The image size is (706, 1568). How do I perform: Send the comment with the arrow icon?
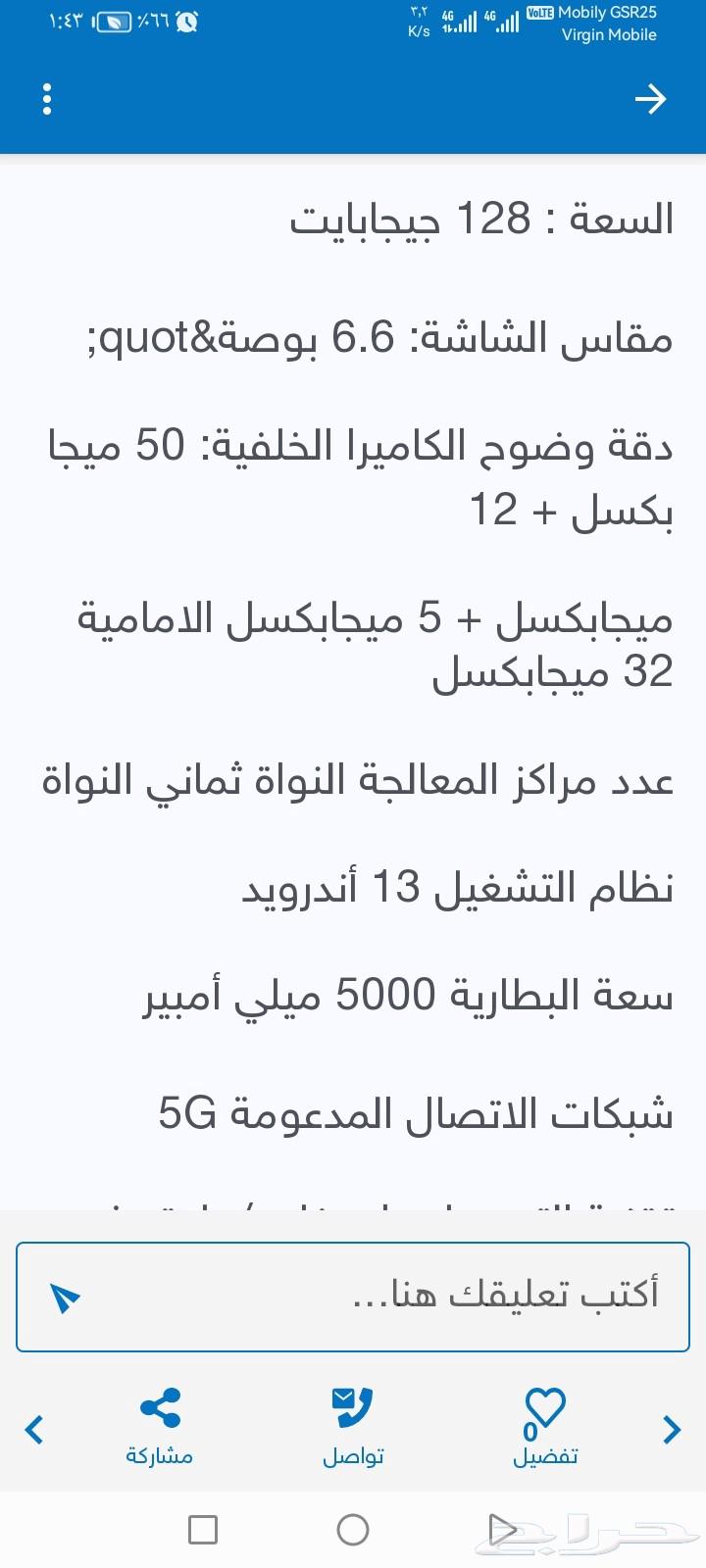point(65,1297)
